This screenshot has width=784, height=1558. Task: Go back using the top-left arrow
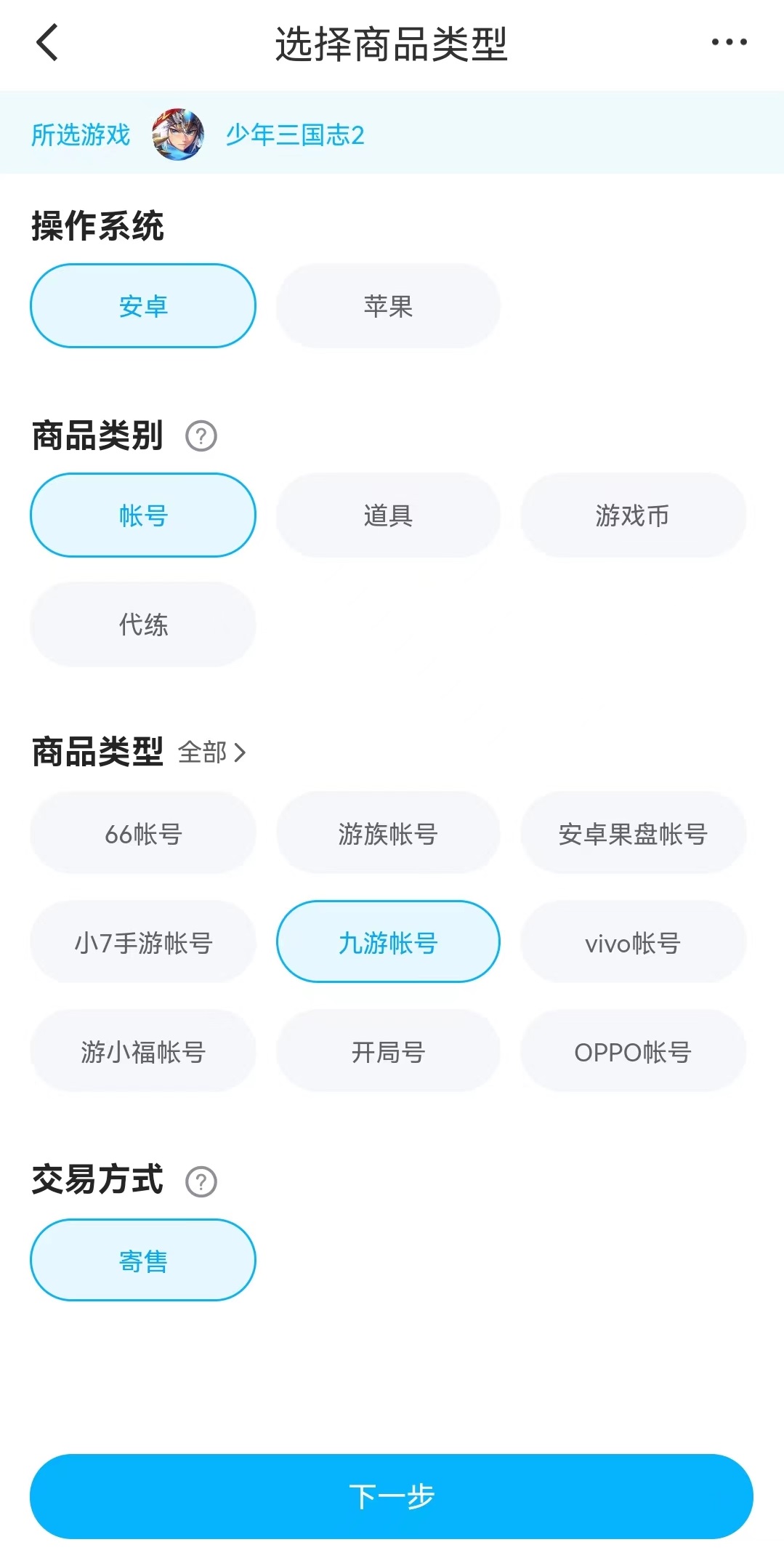[47, 43]
